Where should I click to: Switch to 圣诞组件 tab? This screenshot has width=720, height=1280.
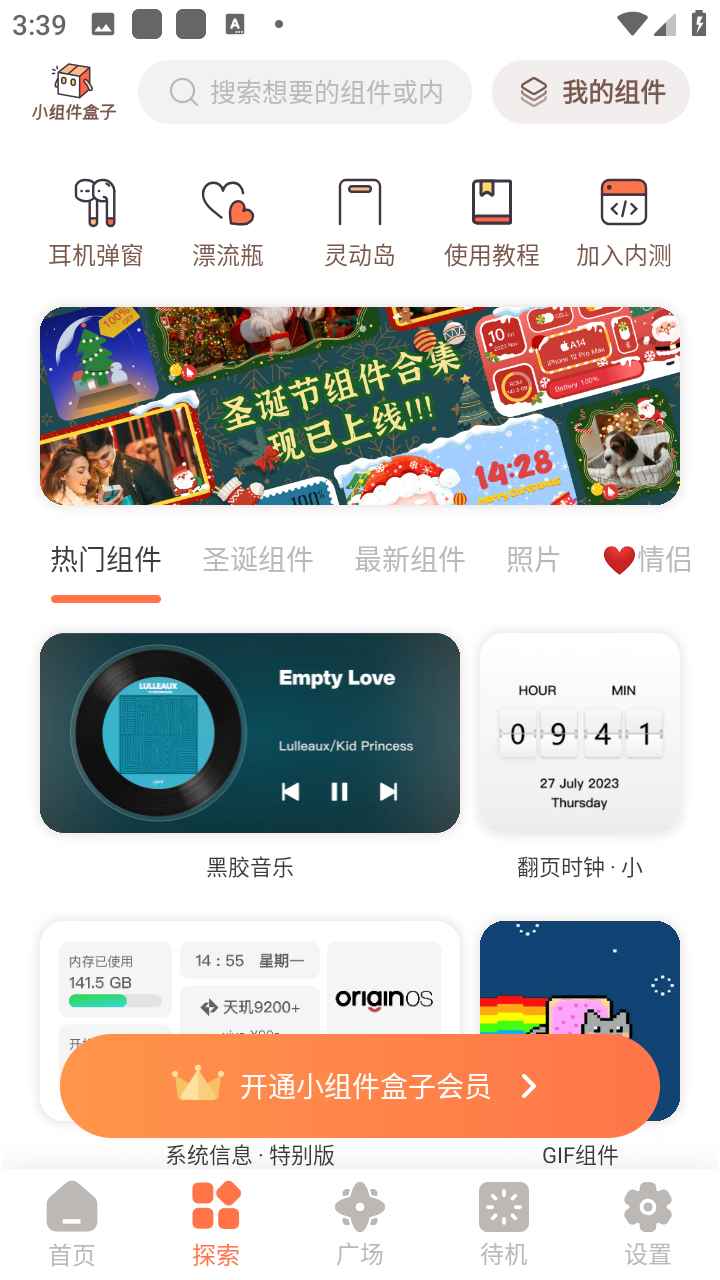coord(258,559)
